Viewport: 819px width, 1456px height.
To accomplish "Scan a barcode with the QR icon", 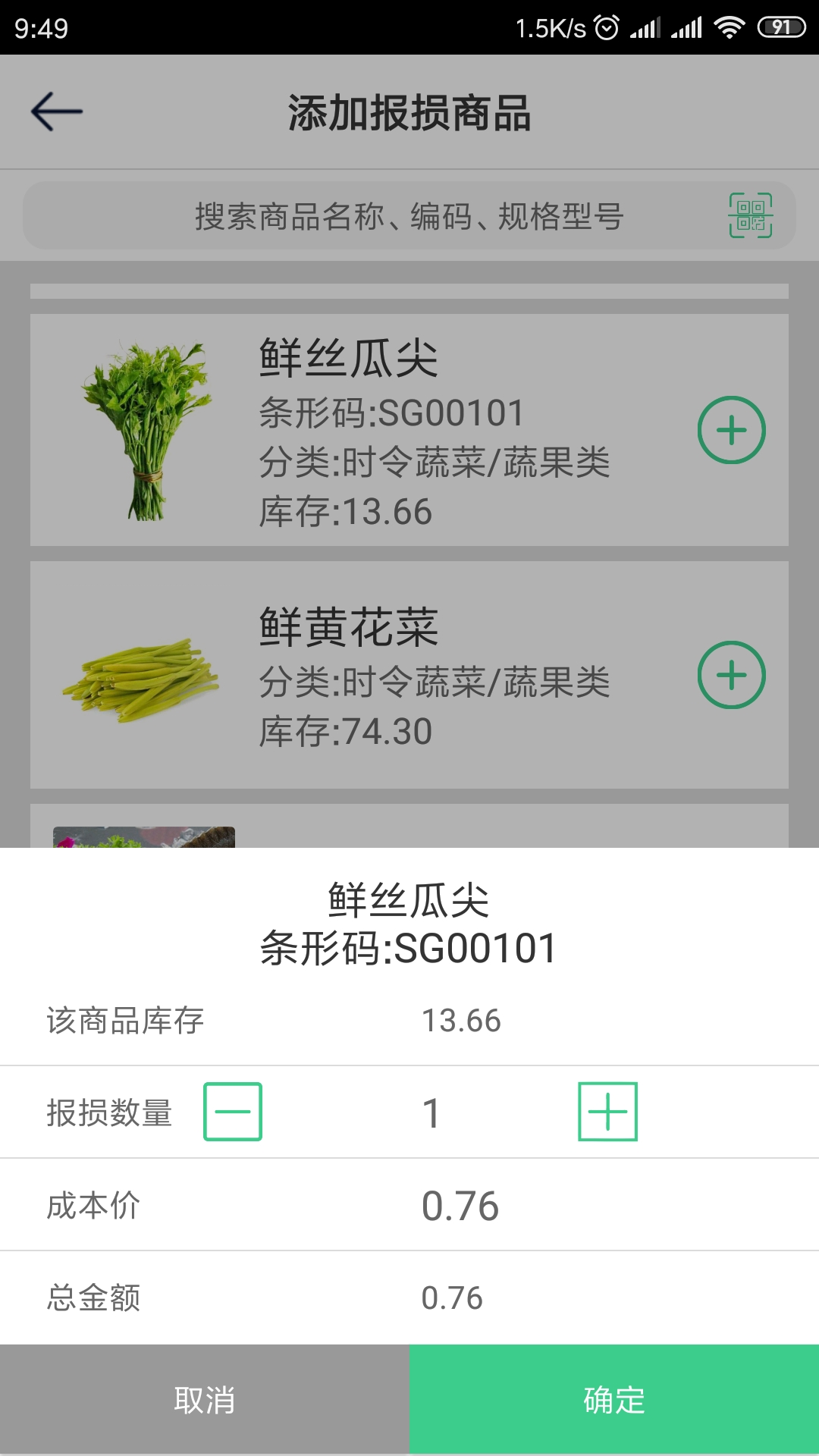I will pos(751,215).
